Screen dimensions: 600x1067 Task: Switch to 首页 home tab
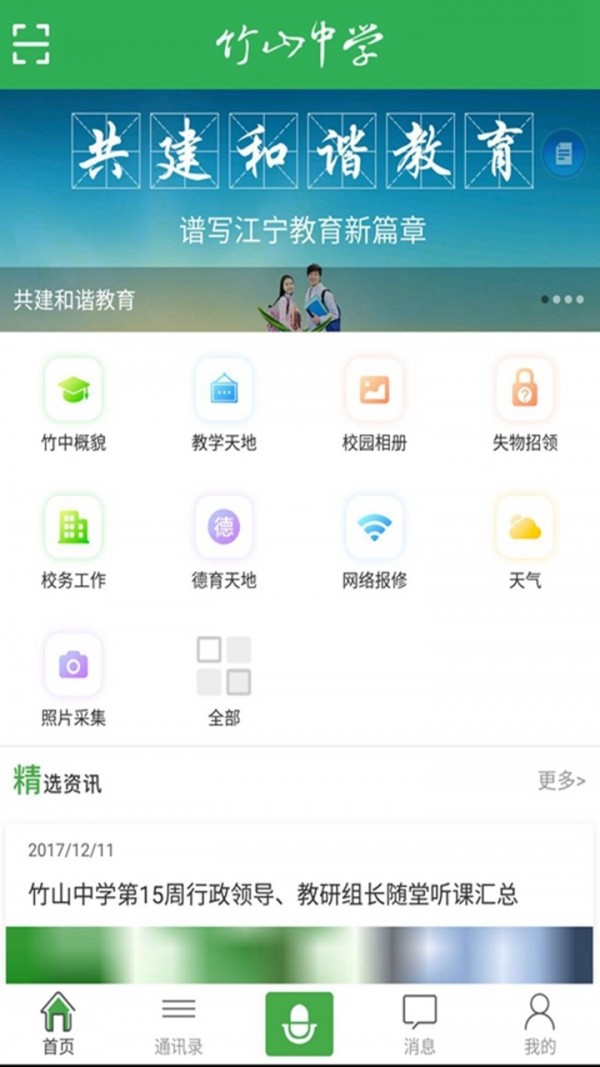pos(58,1025)
